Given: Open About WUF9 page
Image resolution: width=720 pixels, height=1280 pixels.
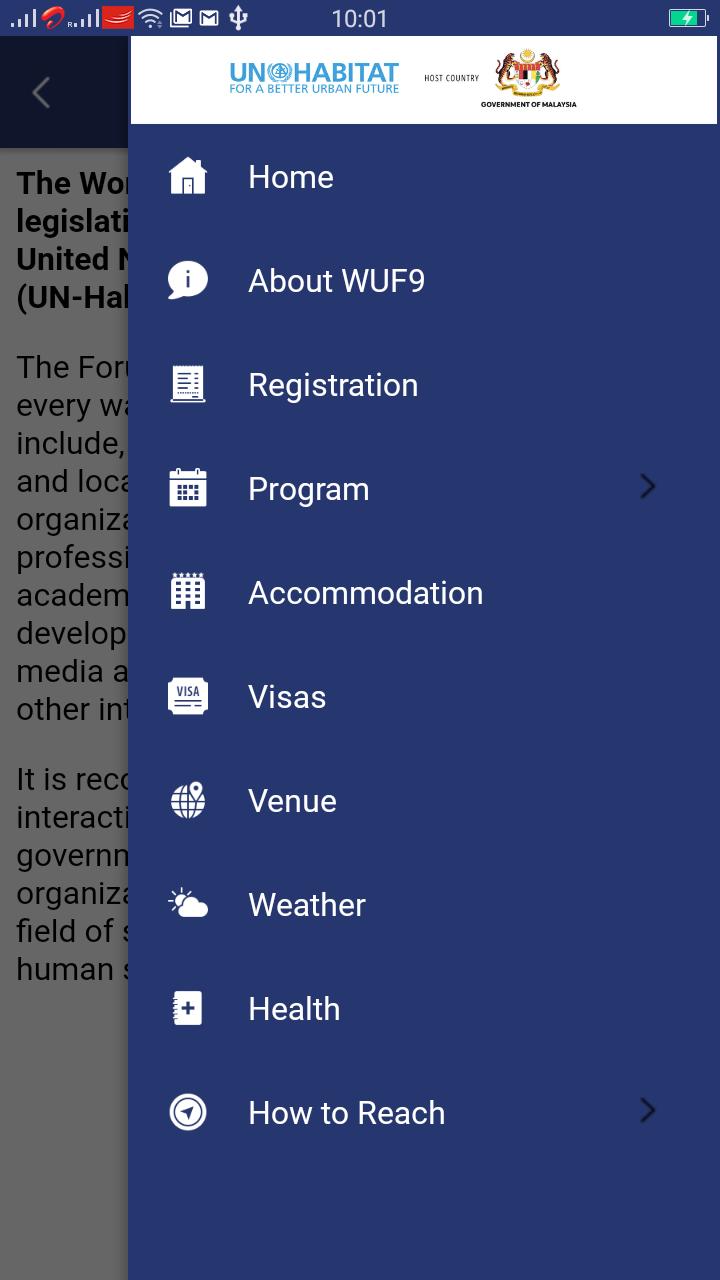Looking at the screenshot, I should (x=336, y=281).
